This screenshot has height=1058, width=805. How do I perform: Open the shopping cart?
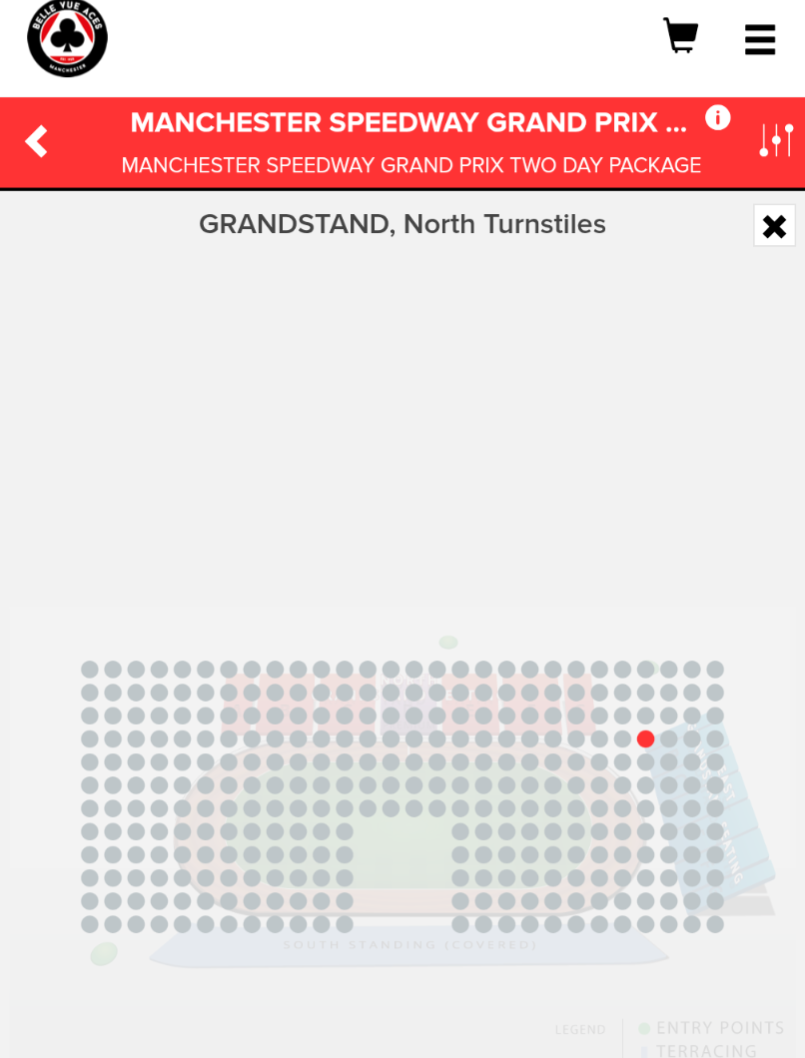(x=680, y=37)
